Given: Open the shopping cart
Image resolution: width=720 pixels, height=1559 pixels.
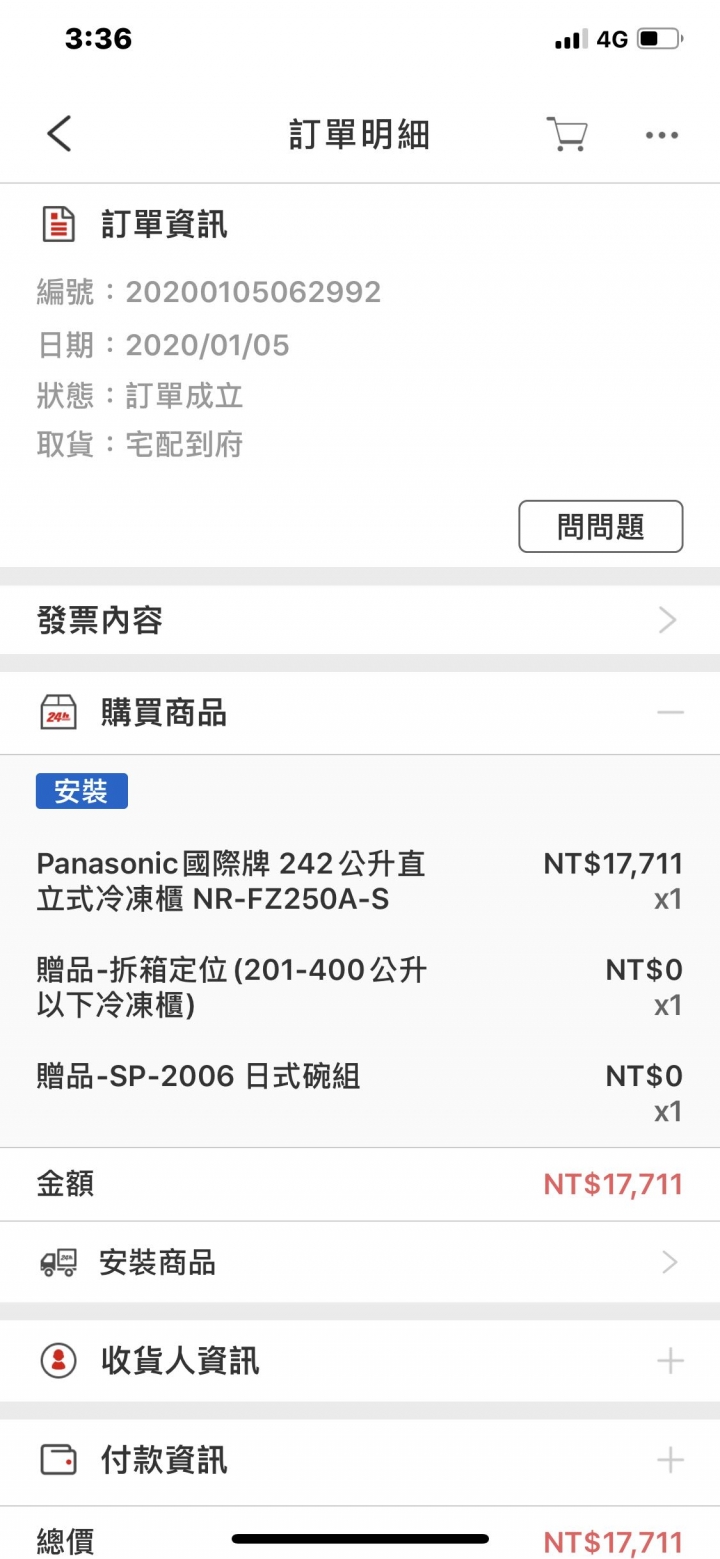Looking at the screenshot, I should pos(566,134).
